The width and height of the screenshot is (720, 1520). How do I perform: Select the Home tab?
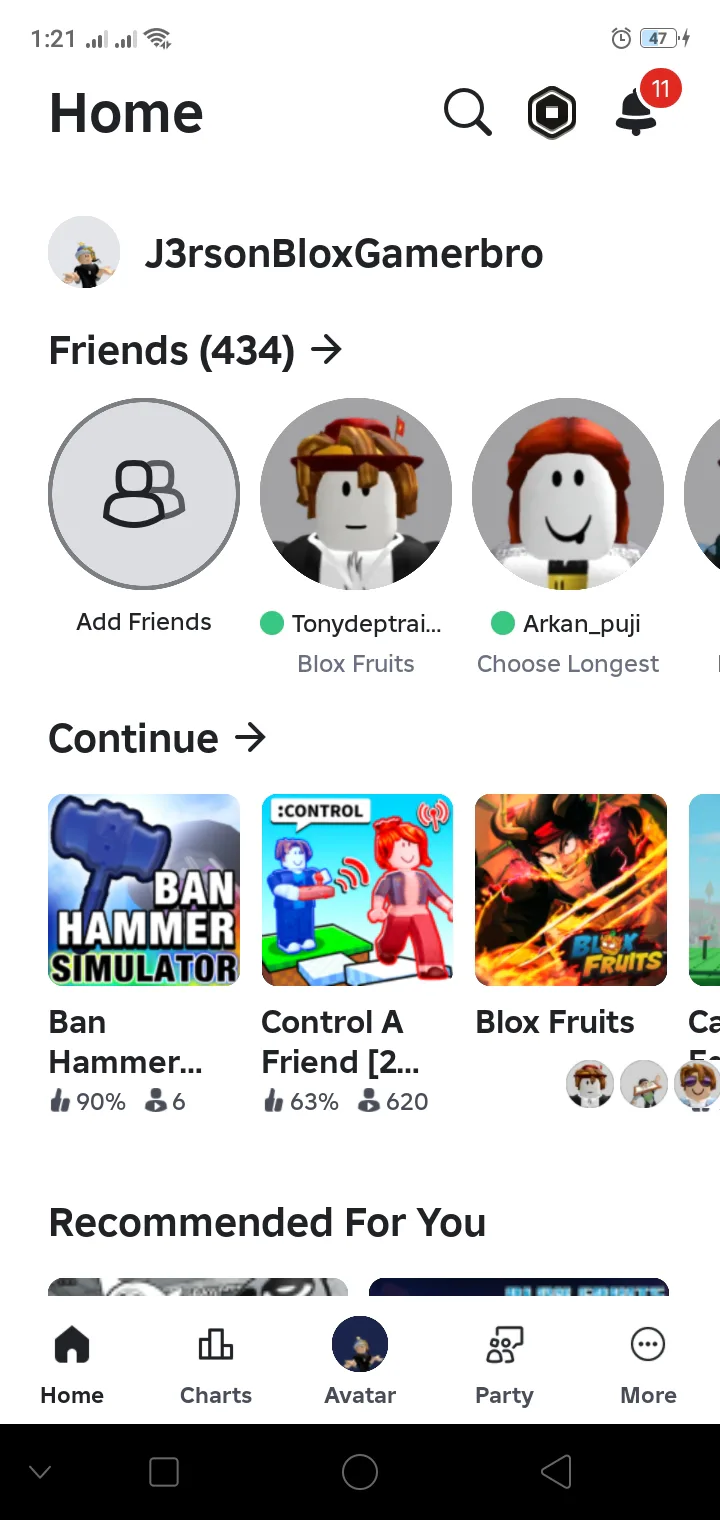72,1366
